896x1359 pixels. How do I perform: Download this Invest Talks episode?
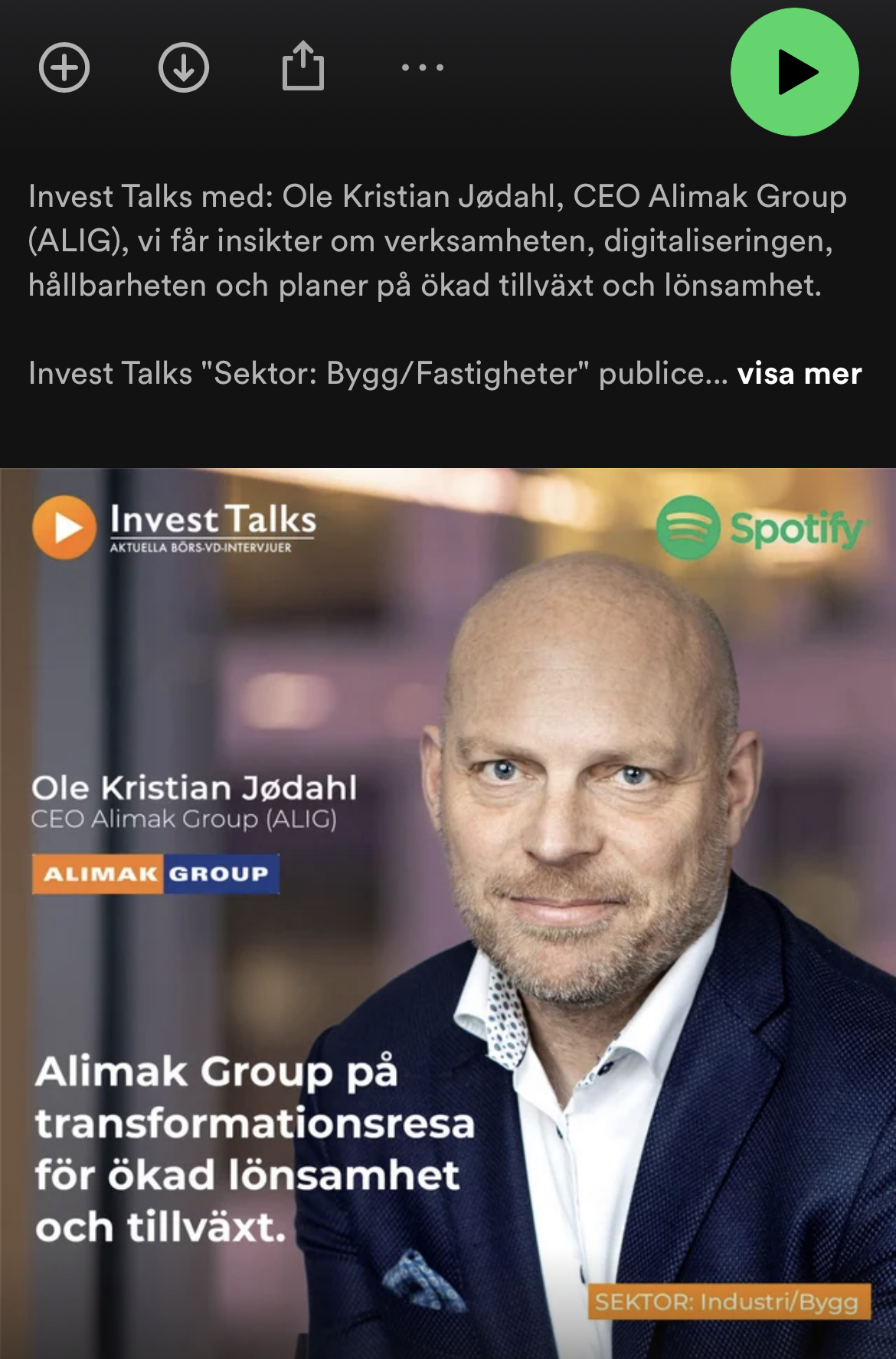tap(184, 68)
